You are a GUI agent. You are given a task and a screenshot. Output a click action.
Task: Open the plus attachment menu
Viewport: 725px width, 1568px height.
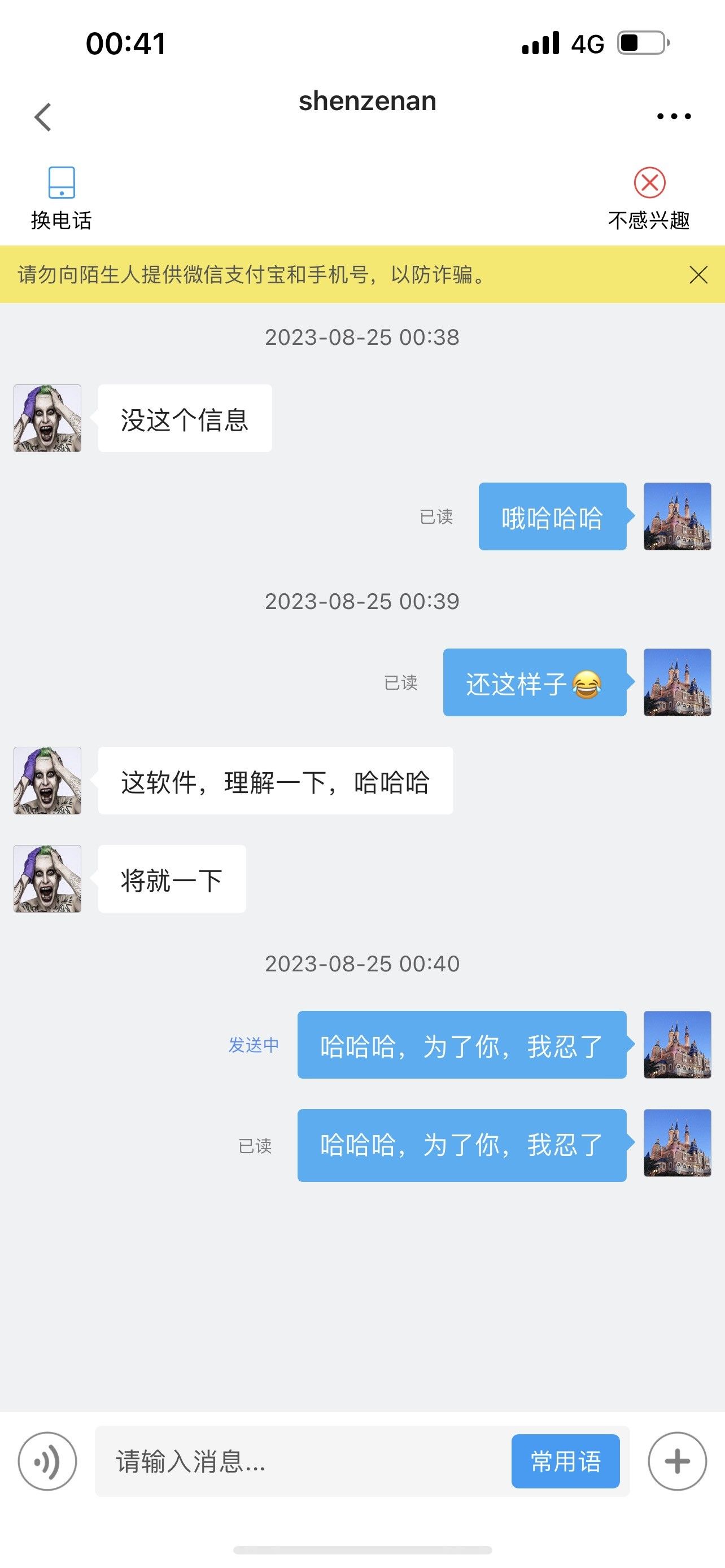coord(677,1461)
